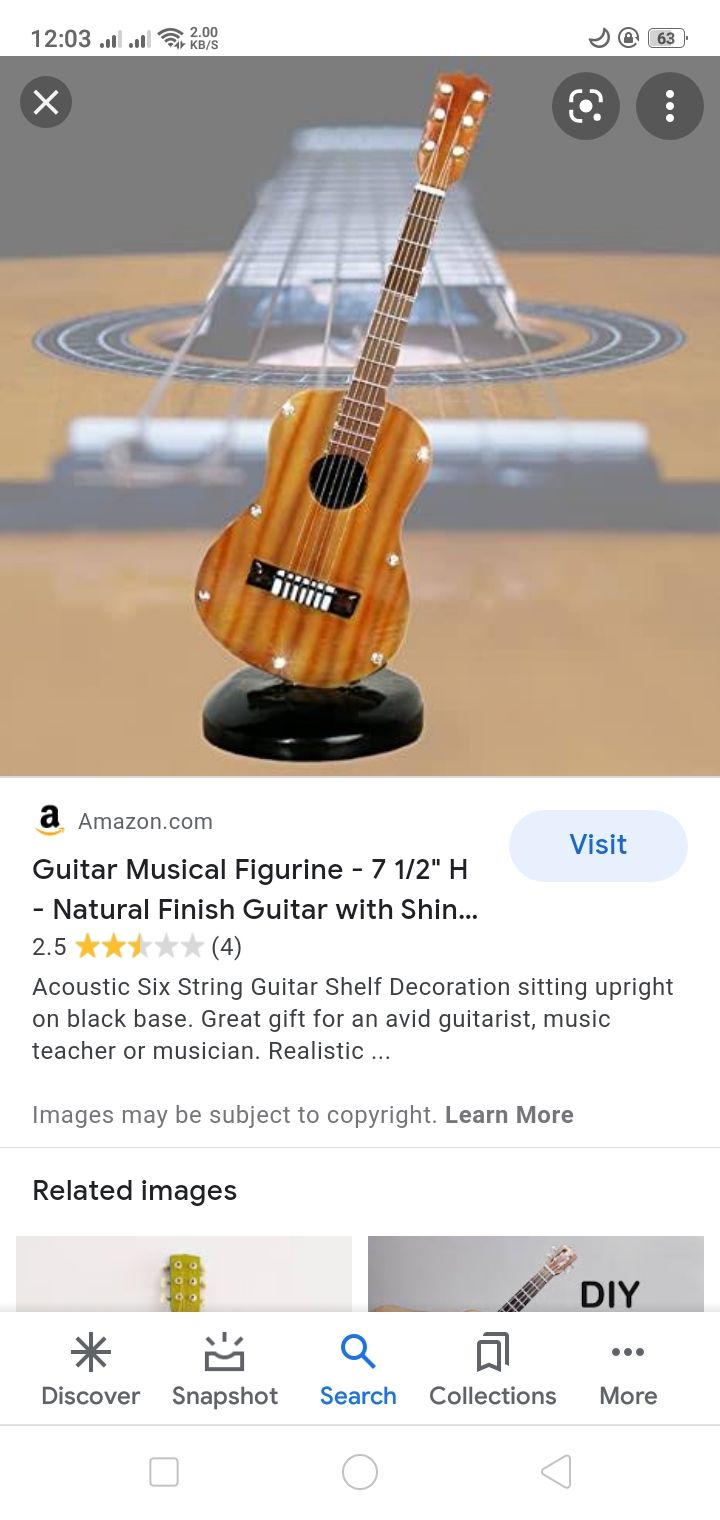
Task: Open the three-dot overflow menu
Action: (670, 105)
